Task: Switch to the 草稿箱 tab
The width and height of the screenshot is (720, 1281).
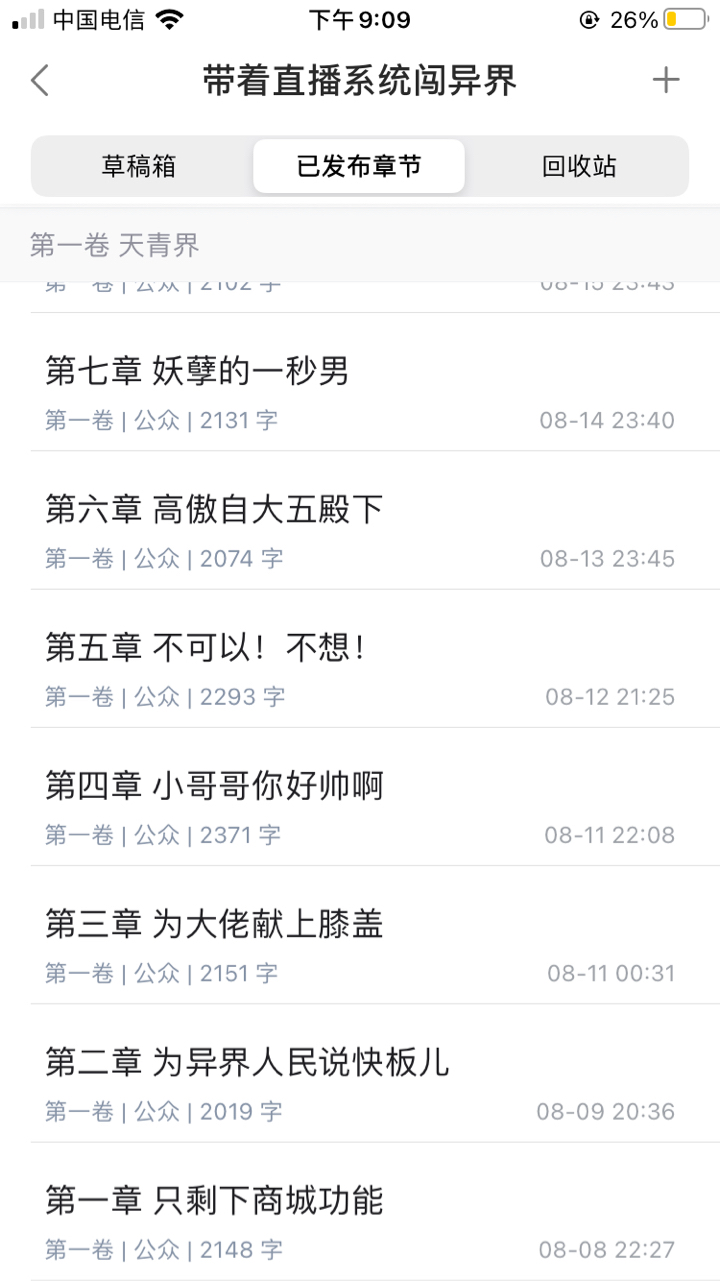Action: point(139,166)
